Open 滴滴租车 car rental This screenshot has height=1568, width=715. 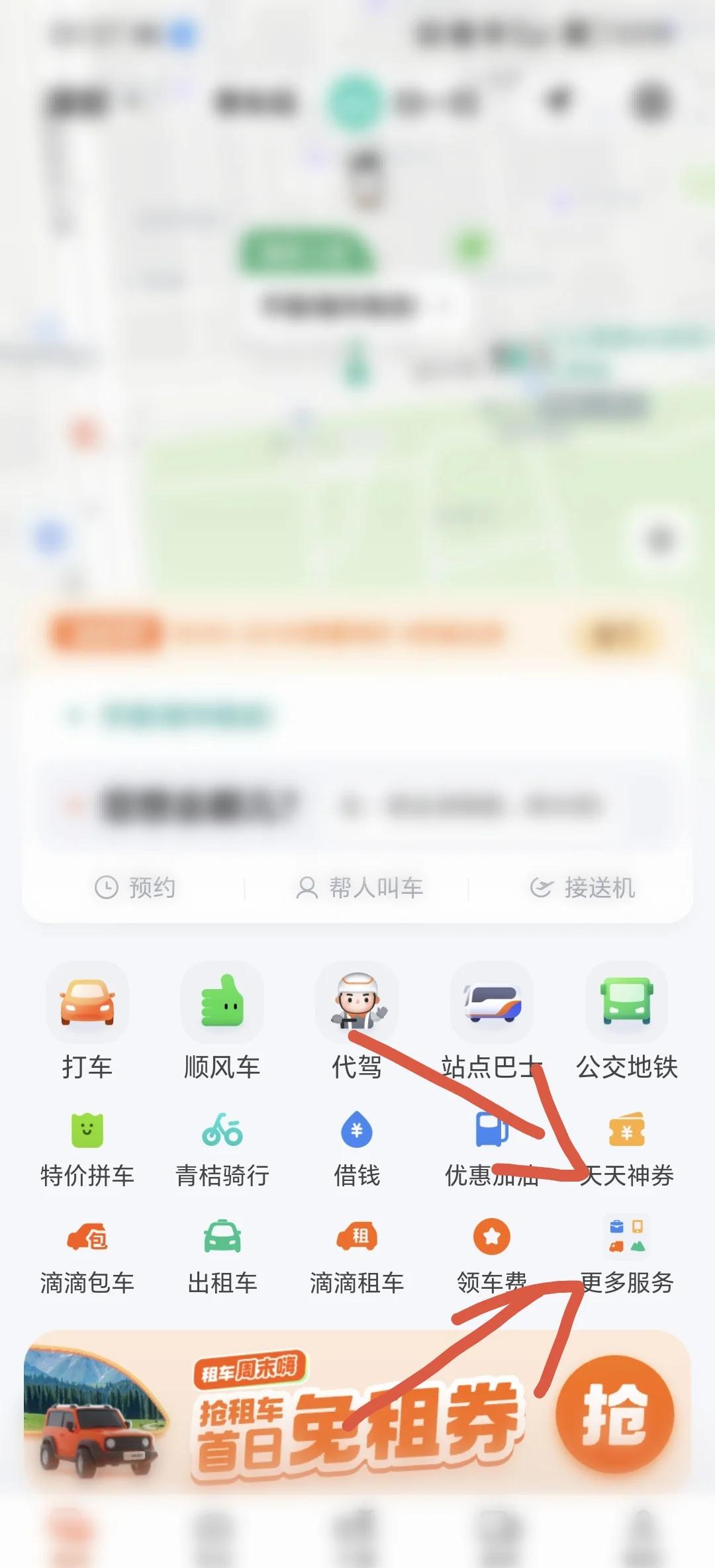[x=357, y=1257]
